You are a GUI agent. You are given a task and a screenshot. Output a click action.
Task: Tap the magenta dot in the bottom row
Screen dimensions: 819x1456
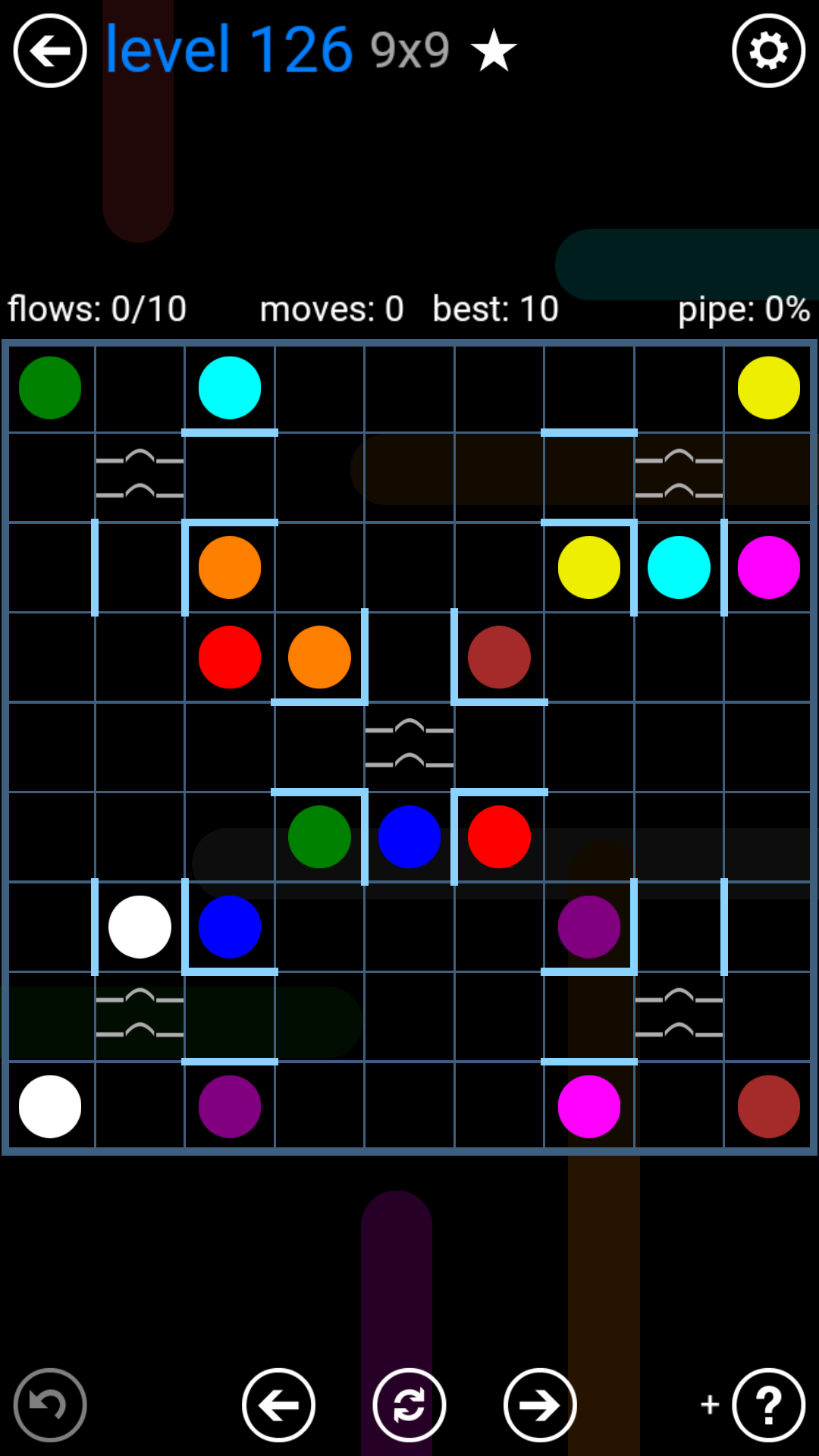point(589,1106)
